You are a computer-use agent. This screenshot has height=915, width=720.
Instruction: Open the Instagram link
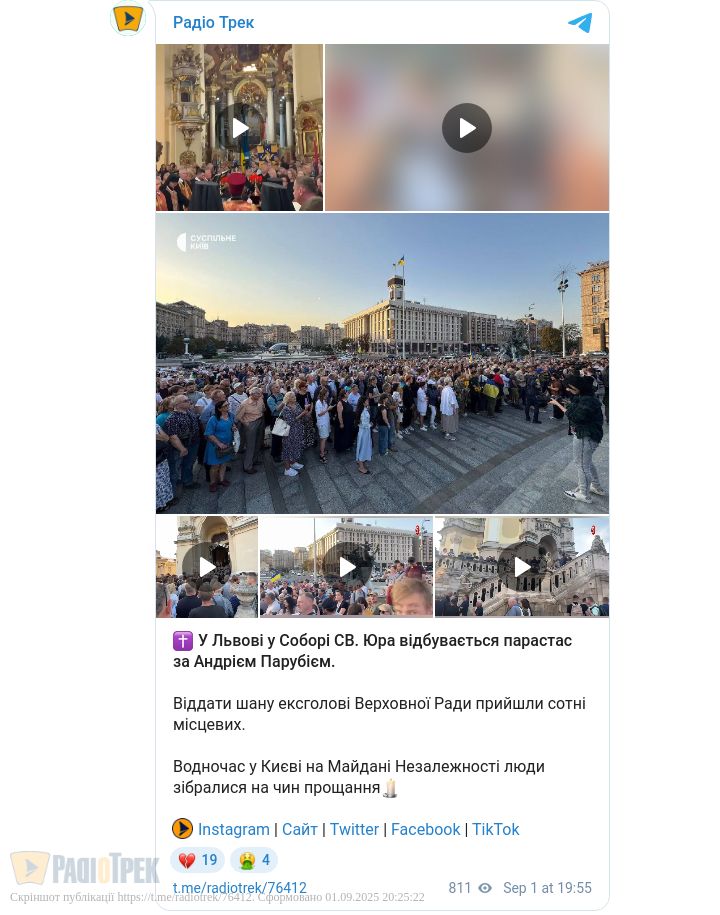point(233,829)
